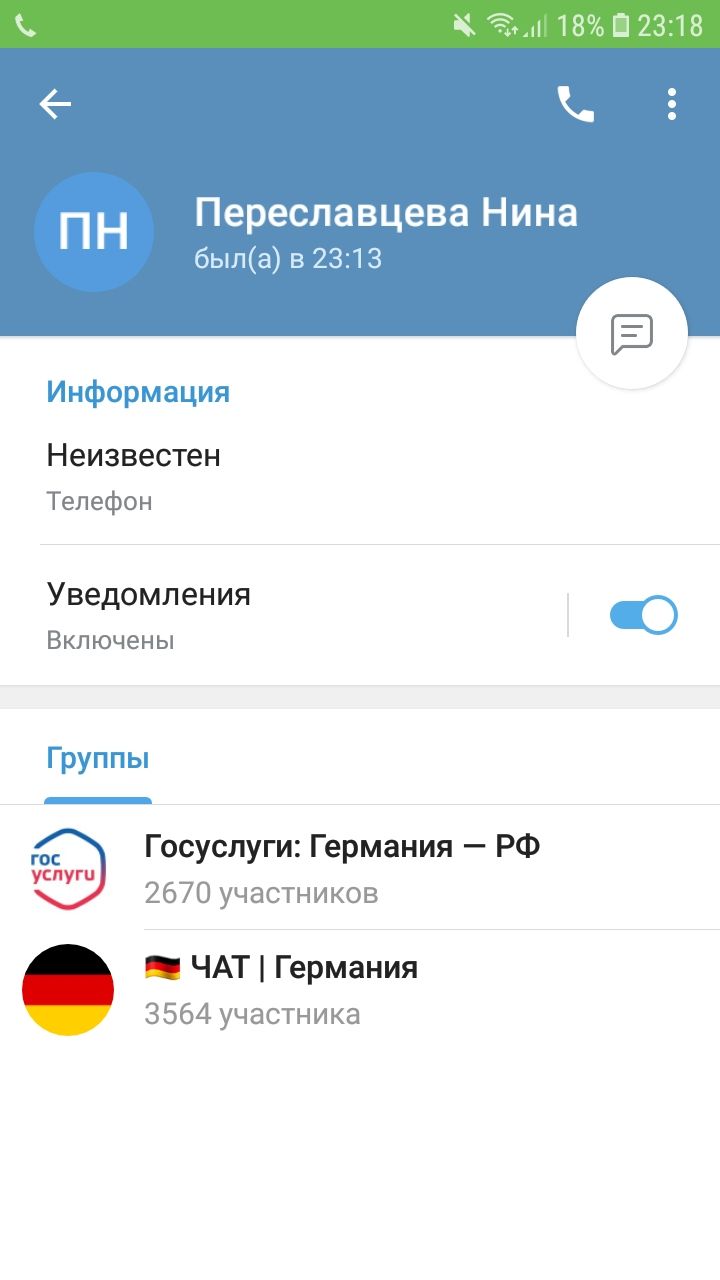Screen dimensions: 720x1280
Task: Go back using the arrow icon
Action: 55,104
